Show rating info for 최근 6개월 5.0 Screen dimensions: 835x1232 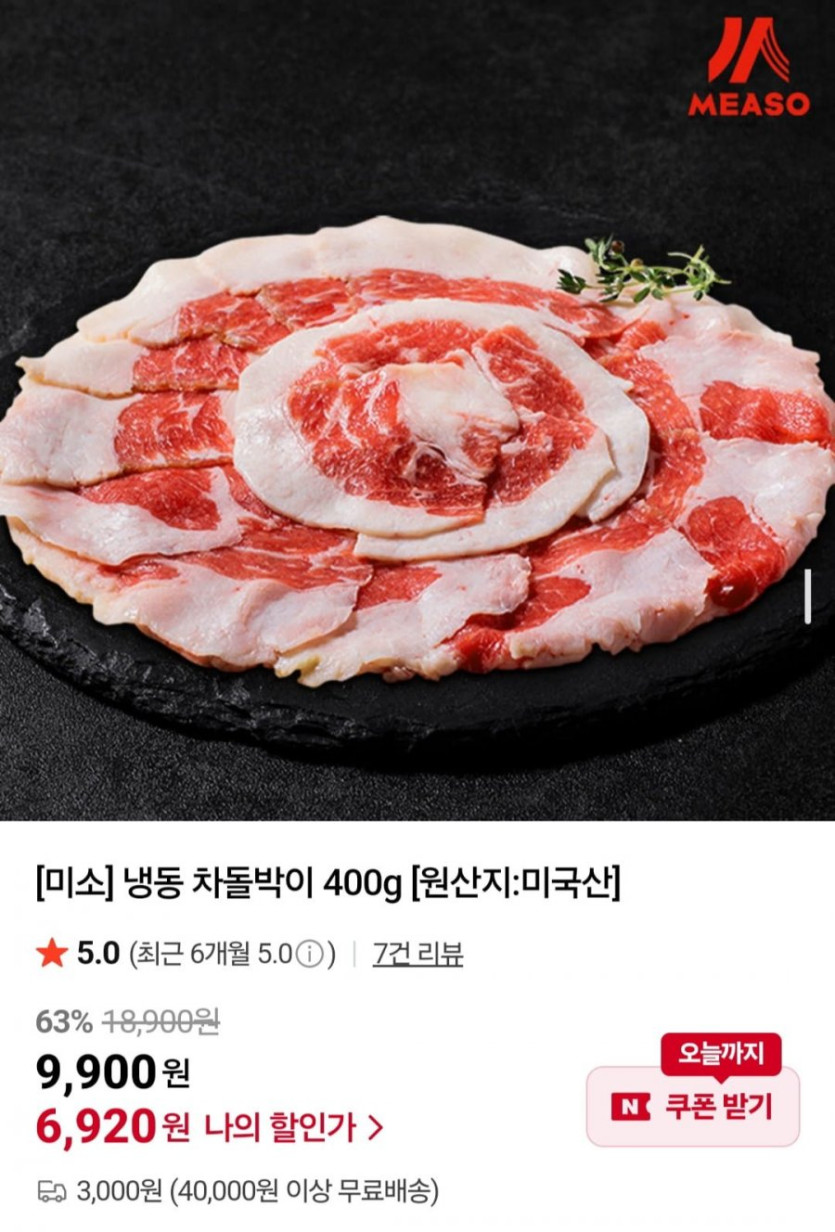pos(311,954)
